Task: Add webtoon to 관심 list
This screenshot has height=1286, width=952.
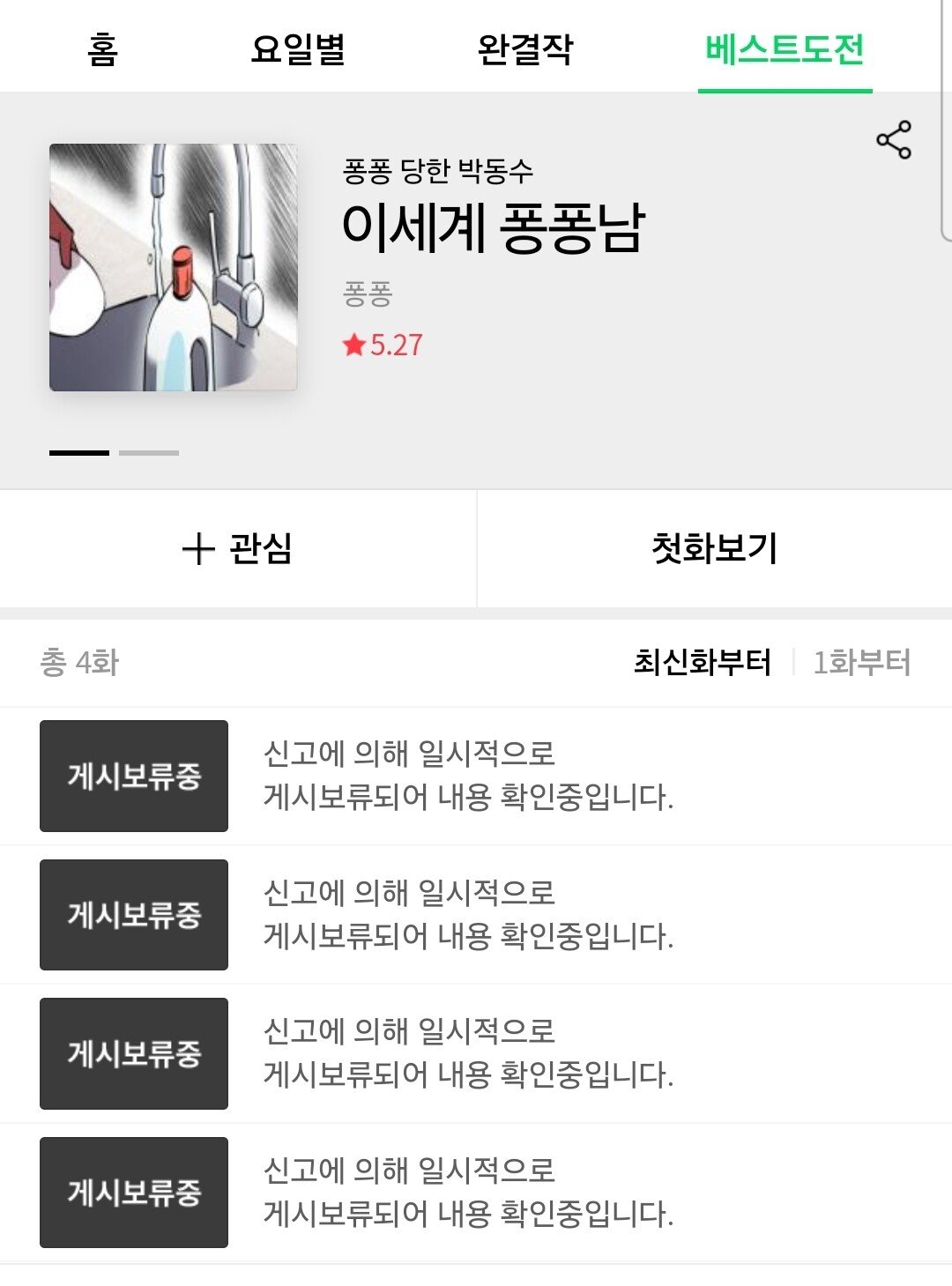Action: point(237,548)
